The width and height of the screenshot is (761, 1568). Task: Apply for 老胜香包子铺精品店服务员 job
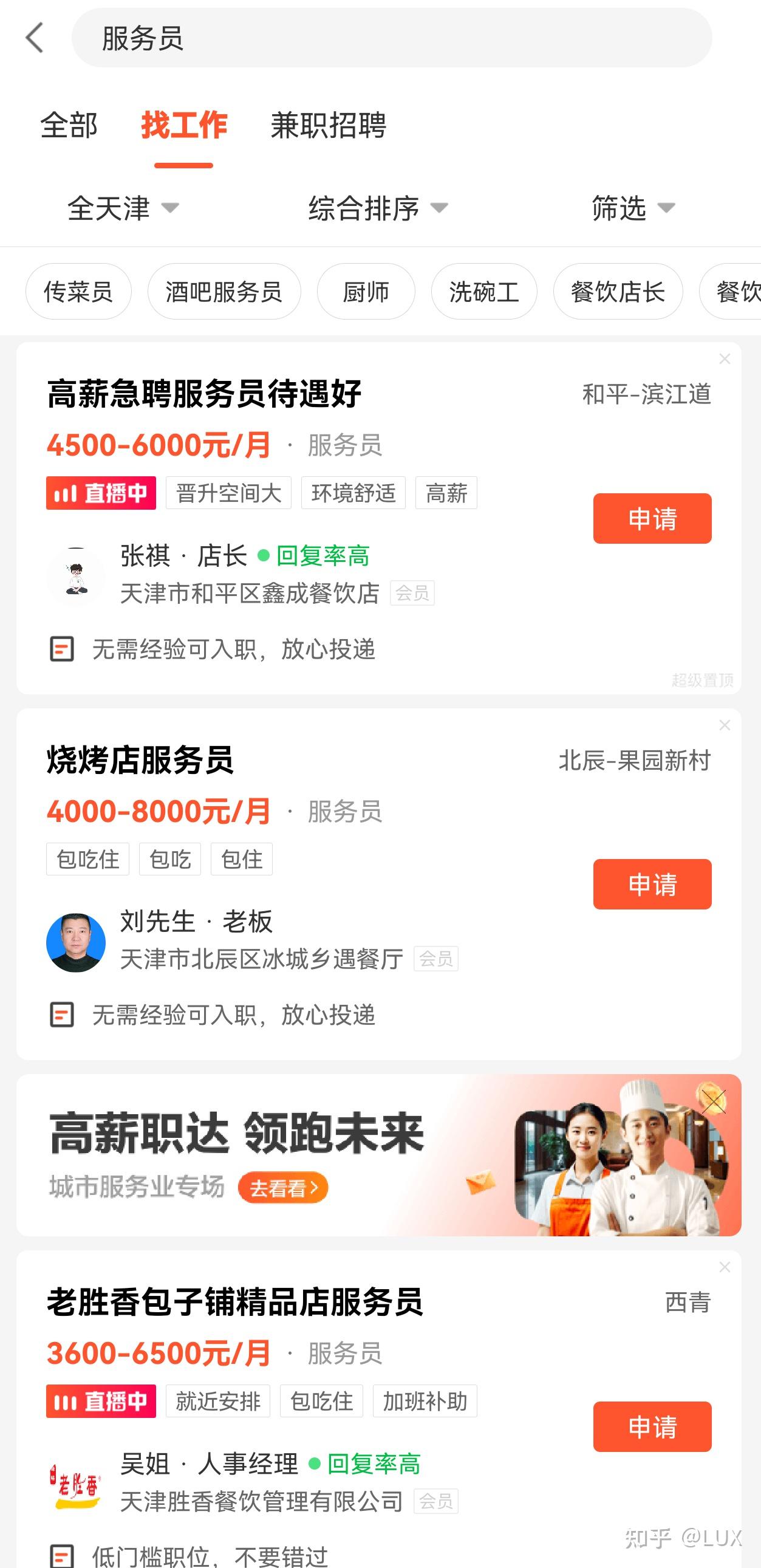click(x=652, y=1426)
